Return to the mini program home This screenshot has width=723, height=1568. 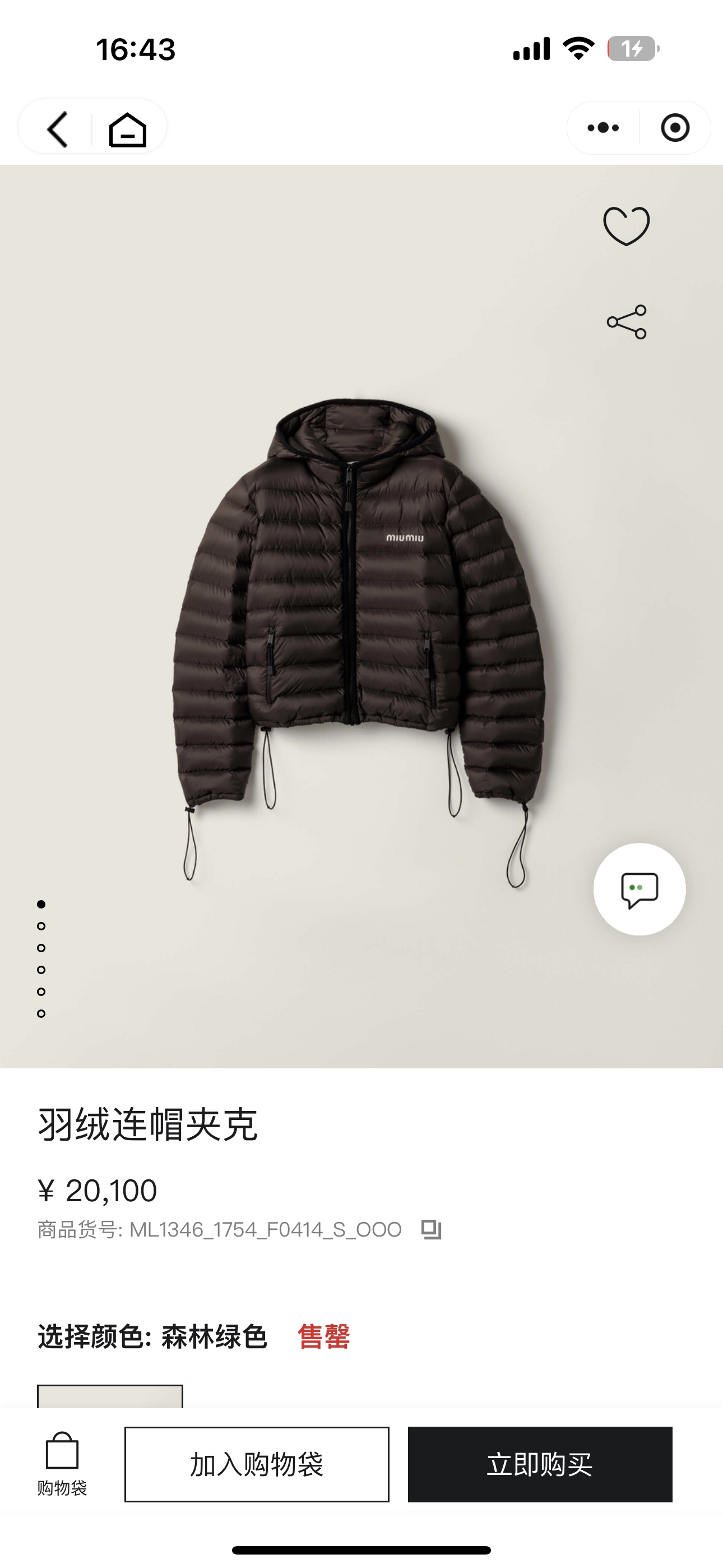[128, 129]
